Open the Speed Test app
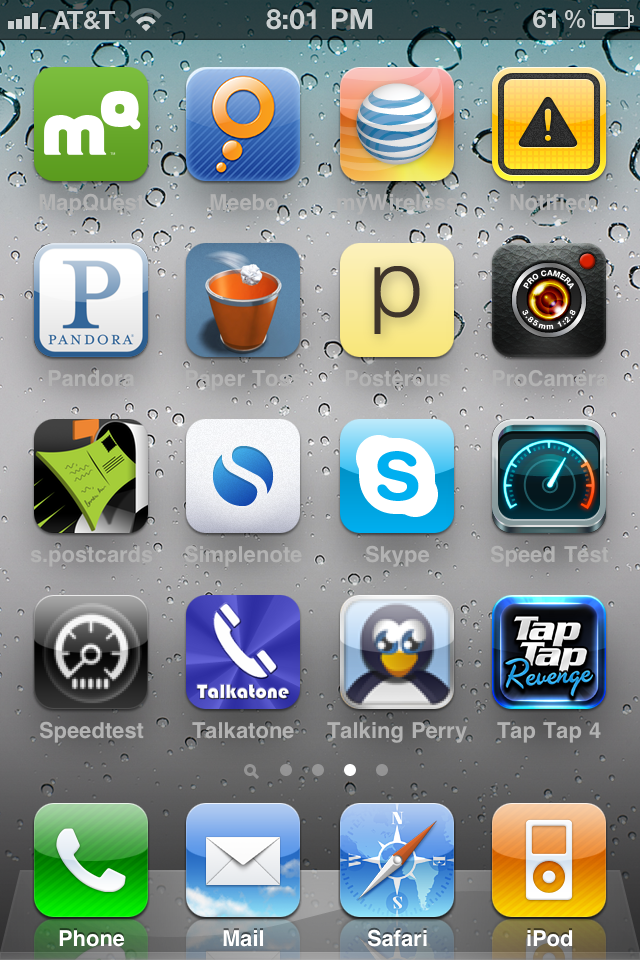The image size is (640, 960). [549, 476]
